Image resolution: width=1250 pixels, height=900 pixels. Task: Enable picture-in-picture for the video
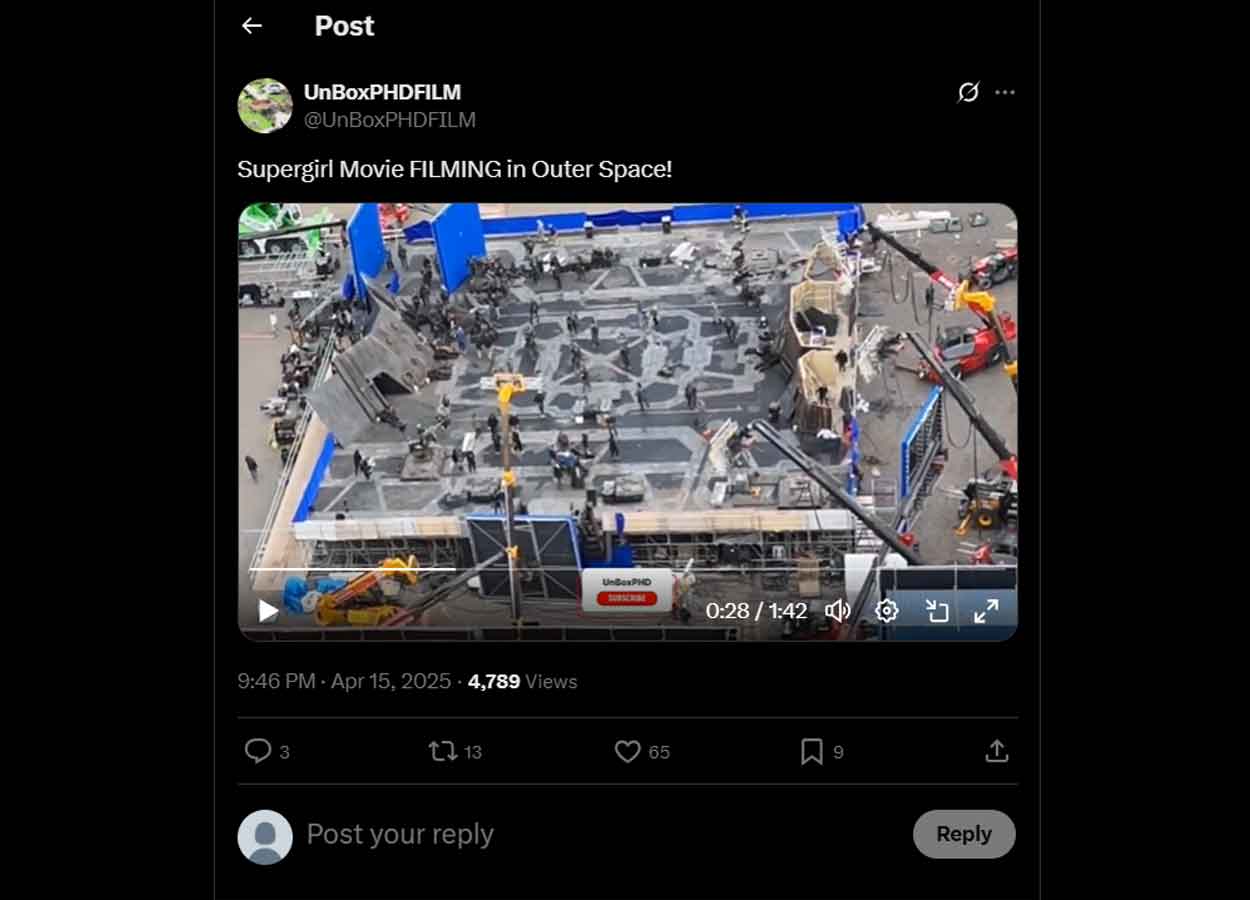tap(937, 611)
